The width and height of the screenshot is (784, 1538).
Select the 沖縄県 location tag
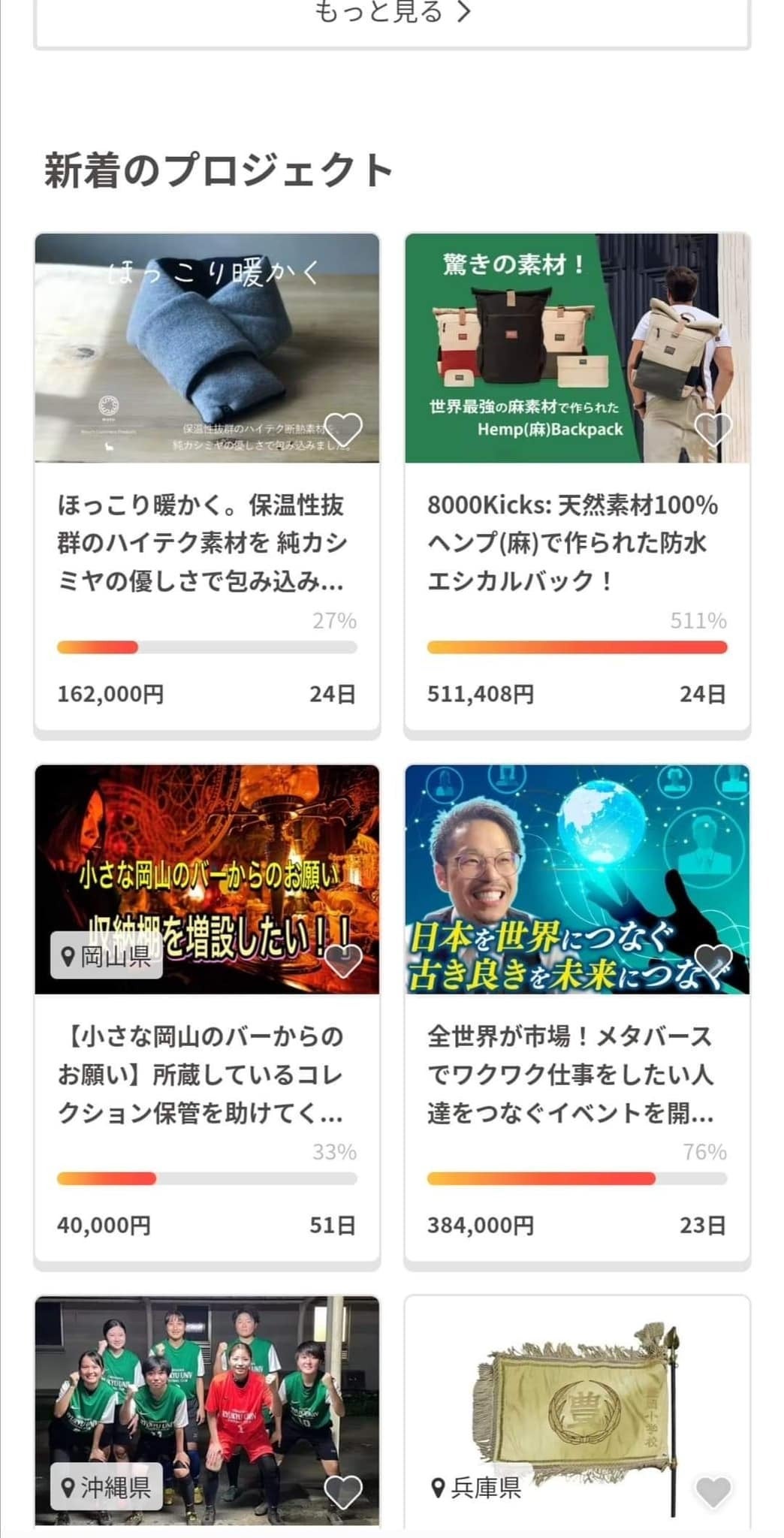107,1487
